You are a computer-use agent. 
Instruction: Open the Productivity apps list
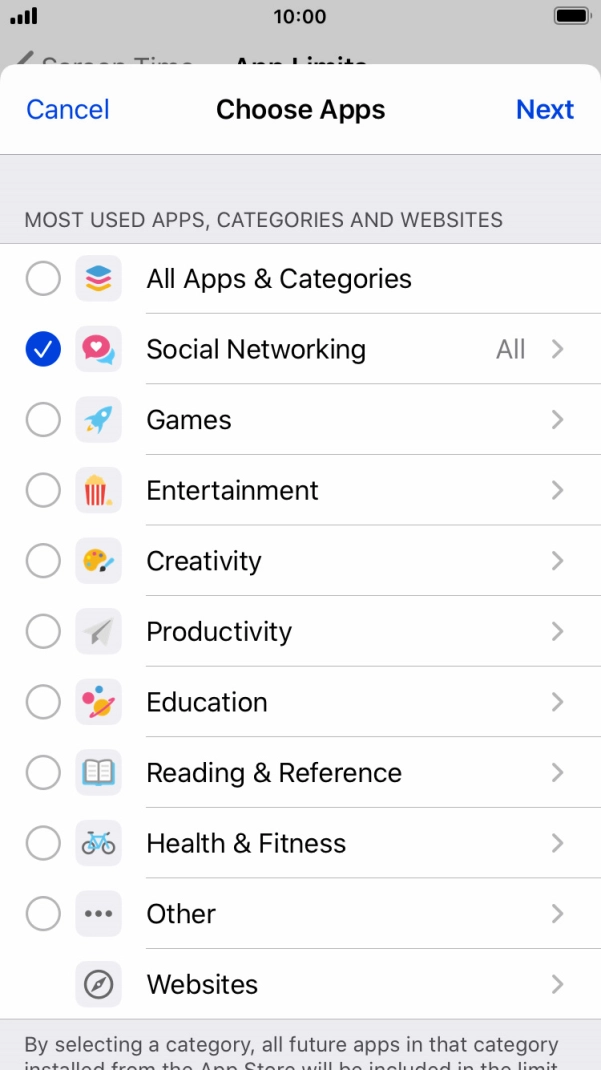(x=557, y=632)
